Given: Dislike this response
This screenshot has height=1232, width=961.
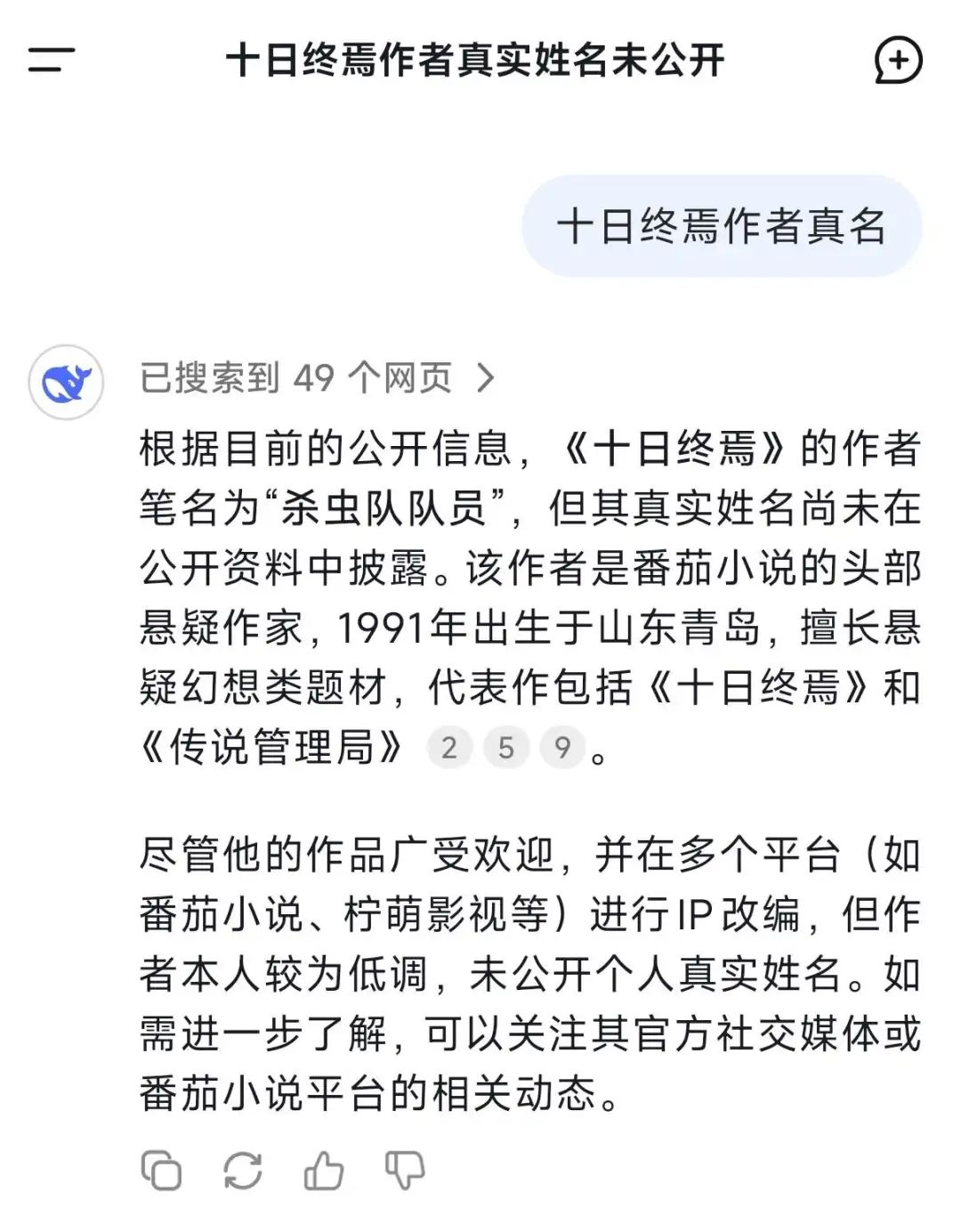Looking at the screenshot, I should click(405, 1171).
